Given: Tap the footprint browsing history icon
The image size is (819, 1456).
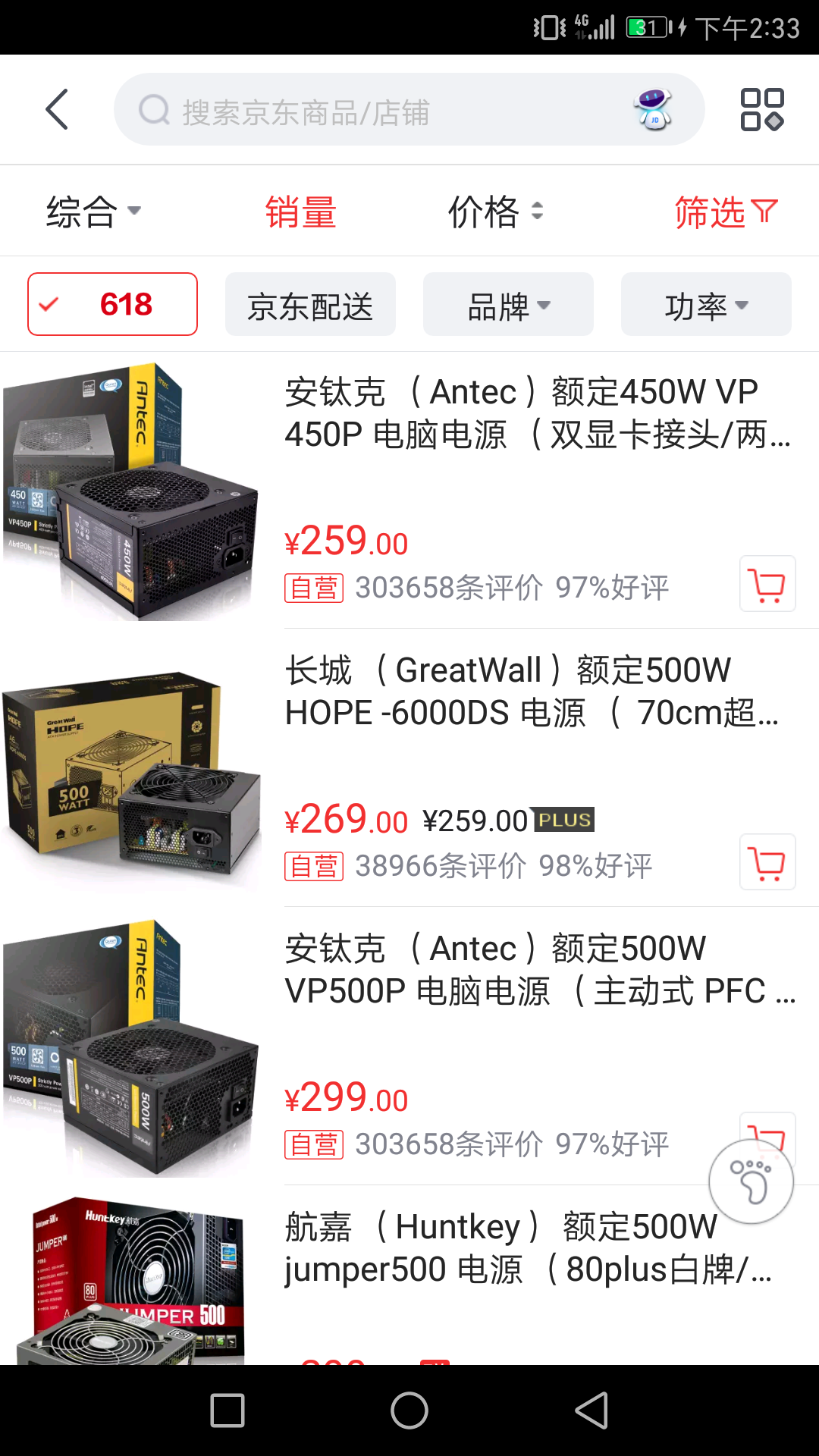Looking at the screenshot, I should (x=750, y=1181).
